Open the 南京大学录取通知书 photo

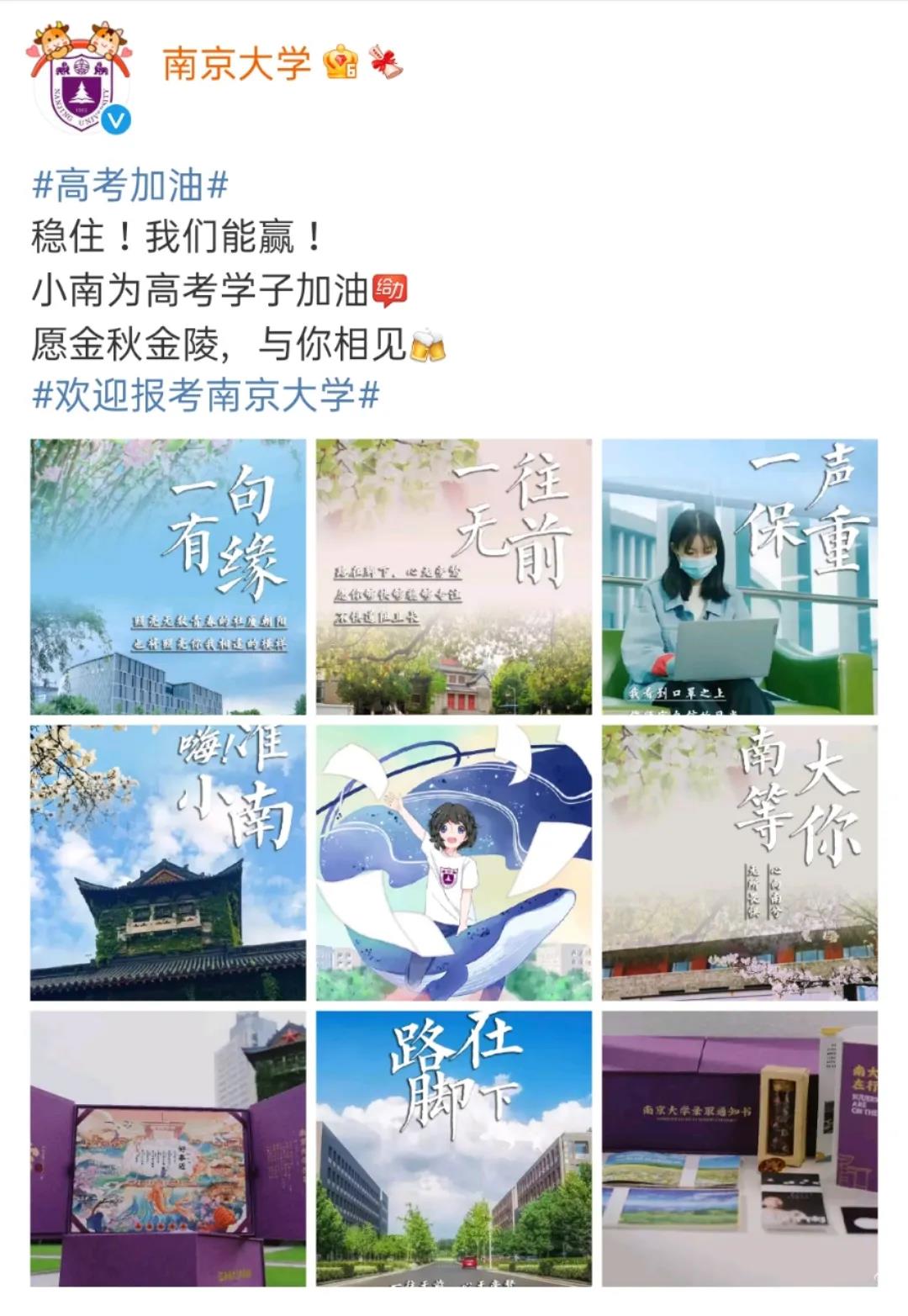click(x=740, y=1149)
